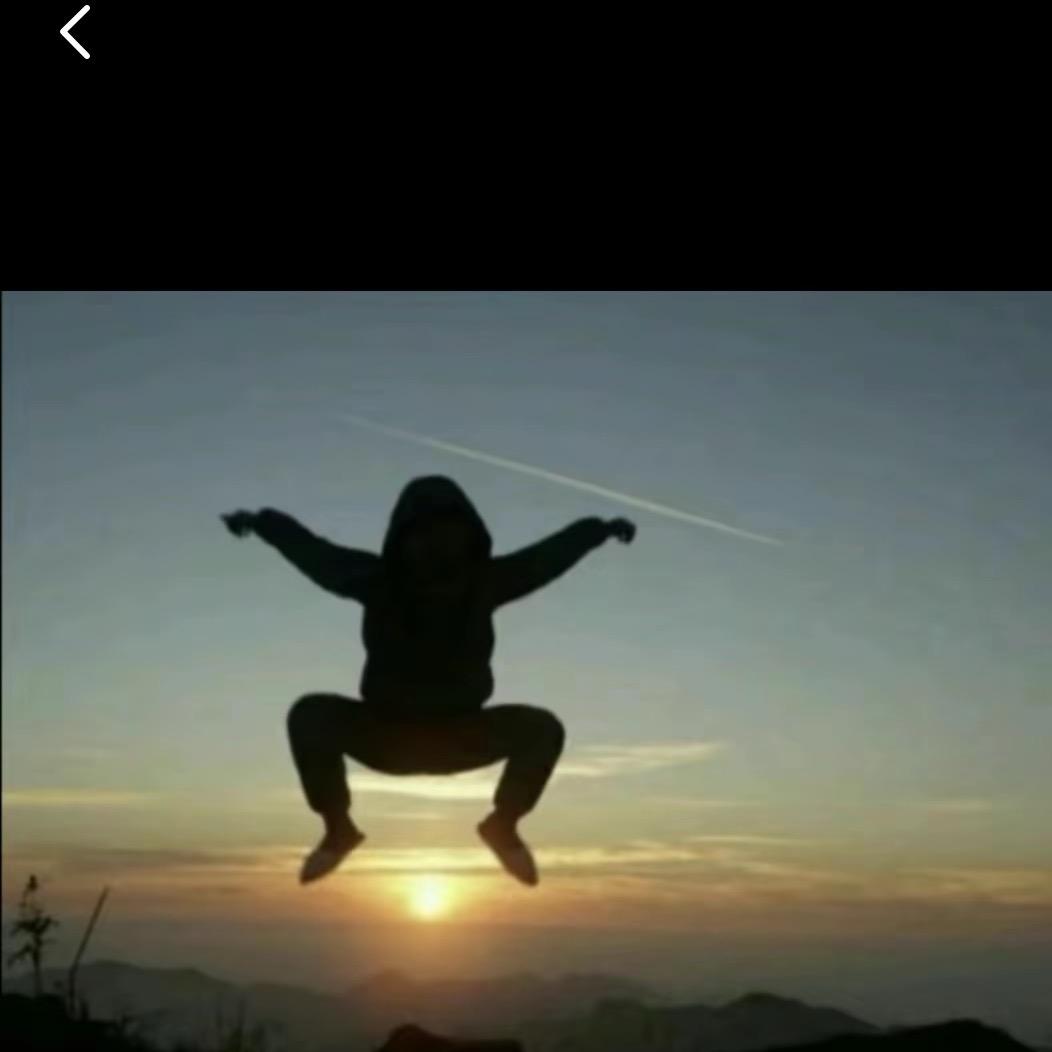Go back using the top-left arrow
This screenshot has height=1052, width=1052.
pyautogui.click(x=75, y=32)
